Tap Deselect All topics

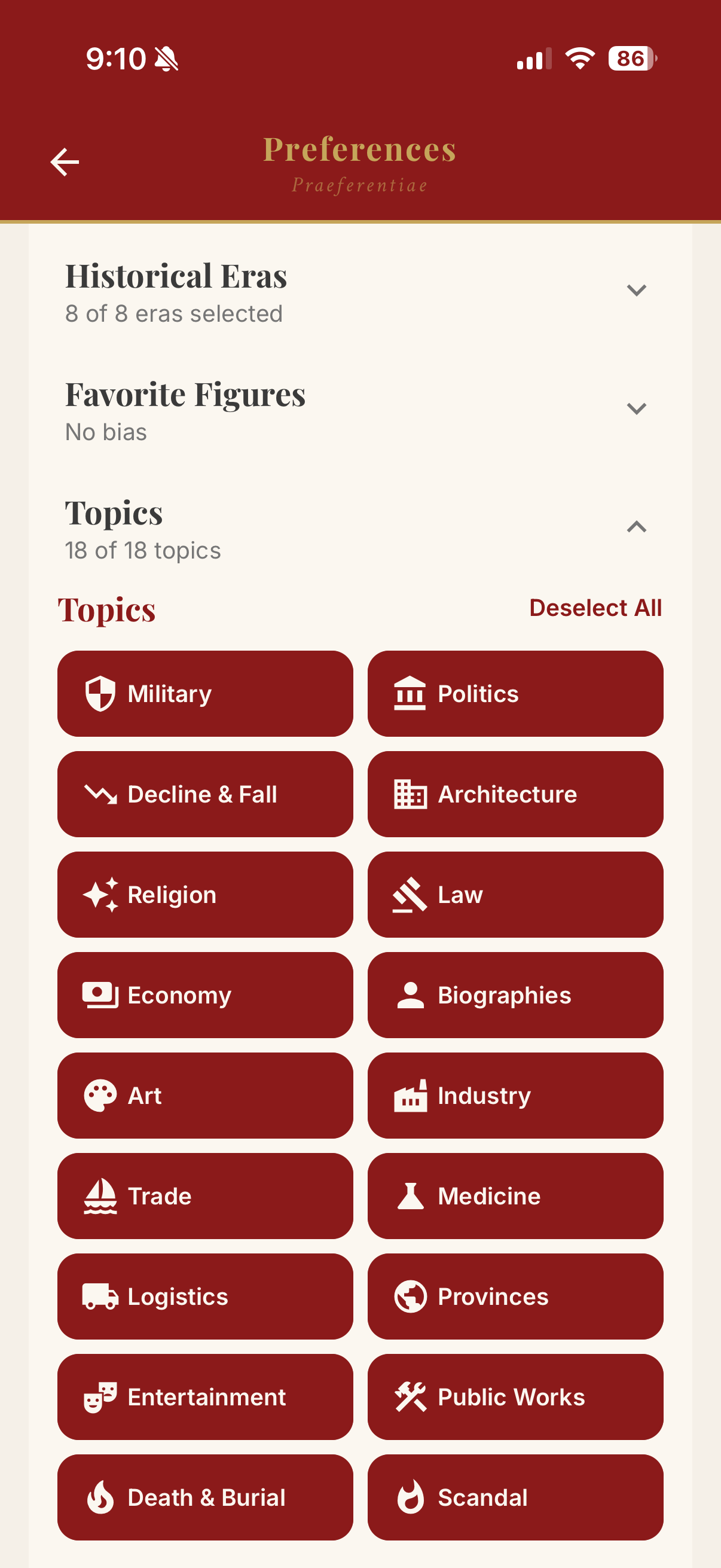pyautogui.click(x=595, y=608)
